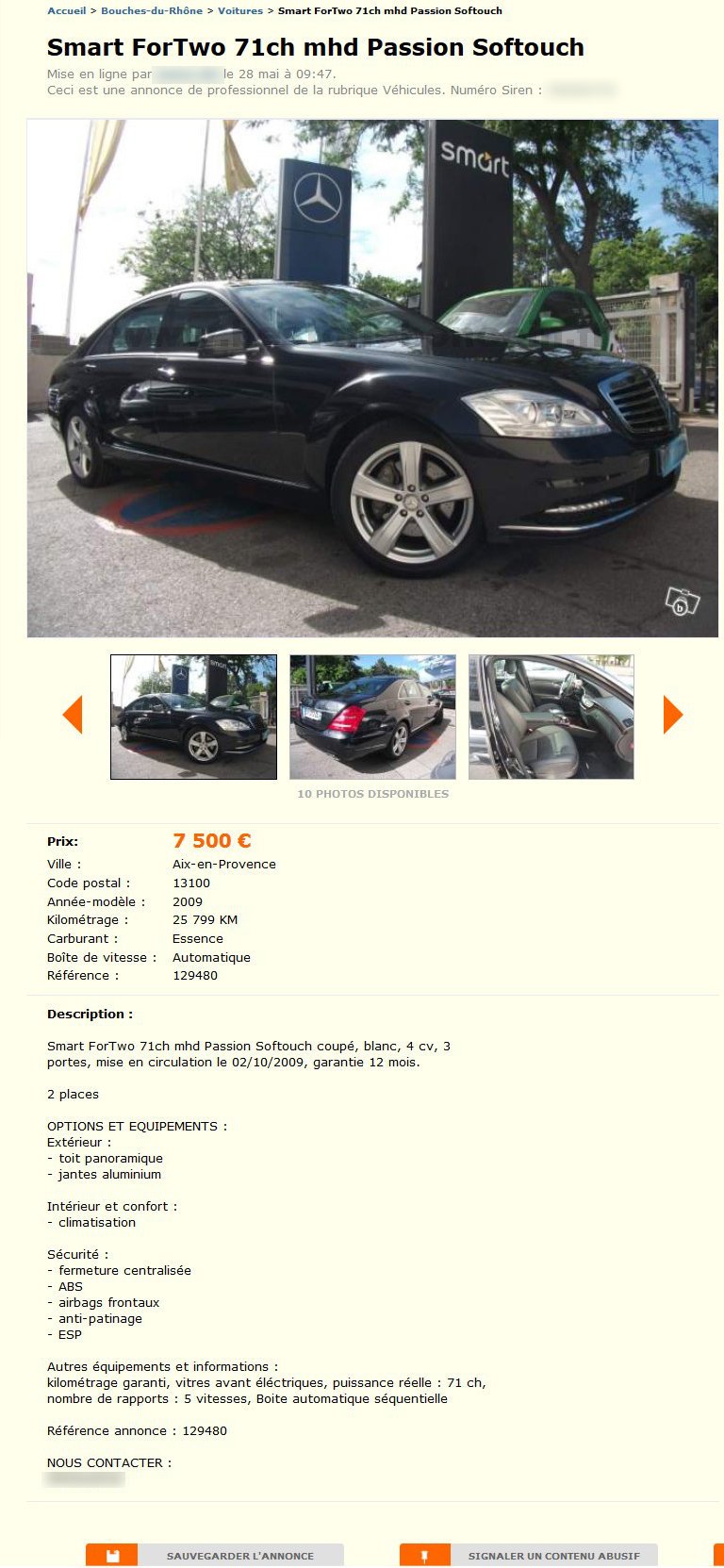Select the rear-view car thumbnail

pos(372,717)
